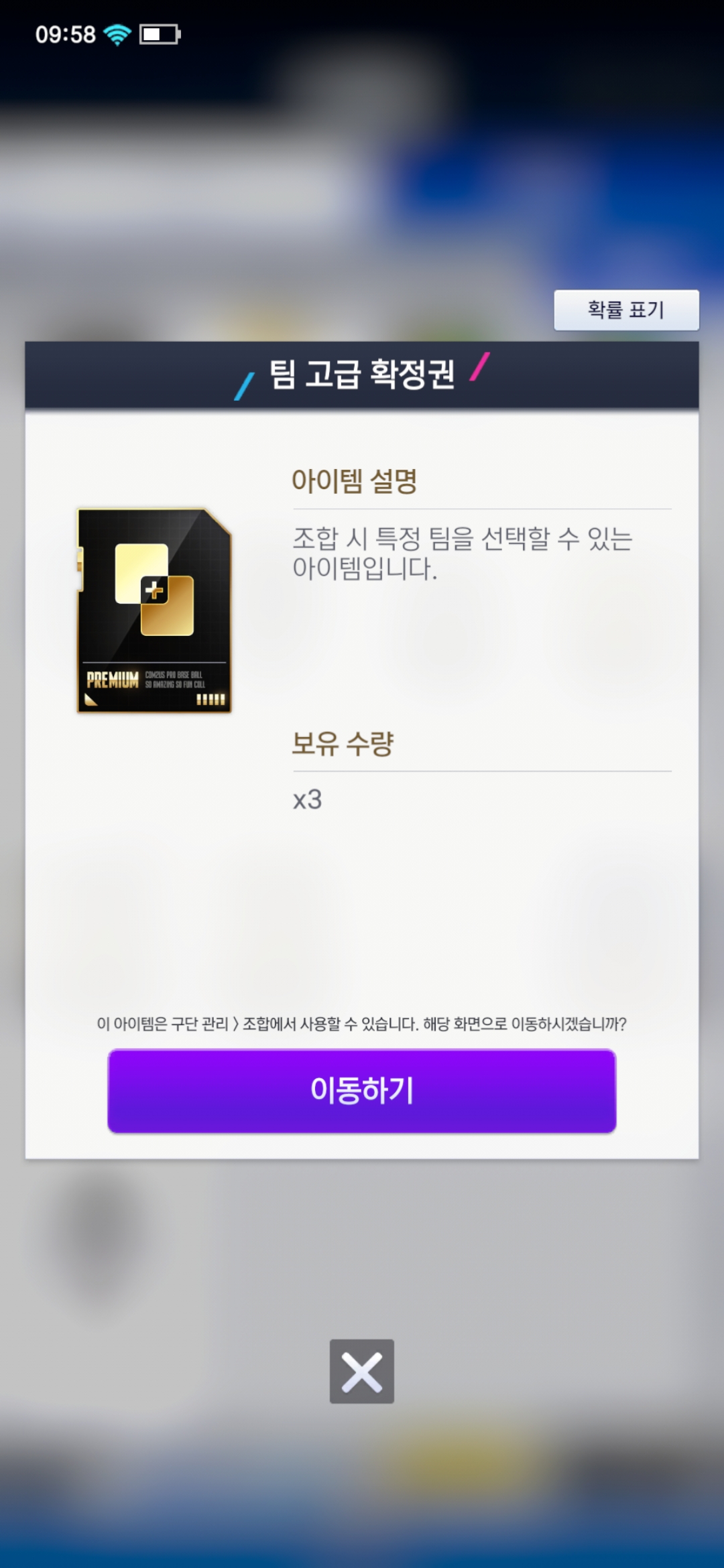Tap the 확률 표기 button
The width and height of the screenshot is (724, 1568).
[x=626, y=310]
